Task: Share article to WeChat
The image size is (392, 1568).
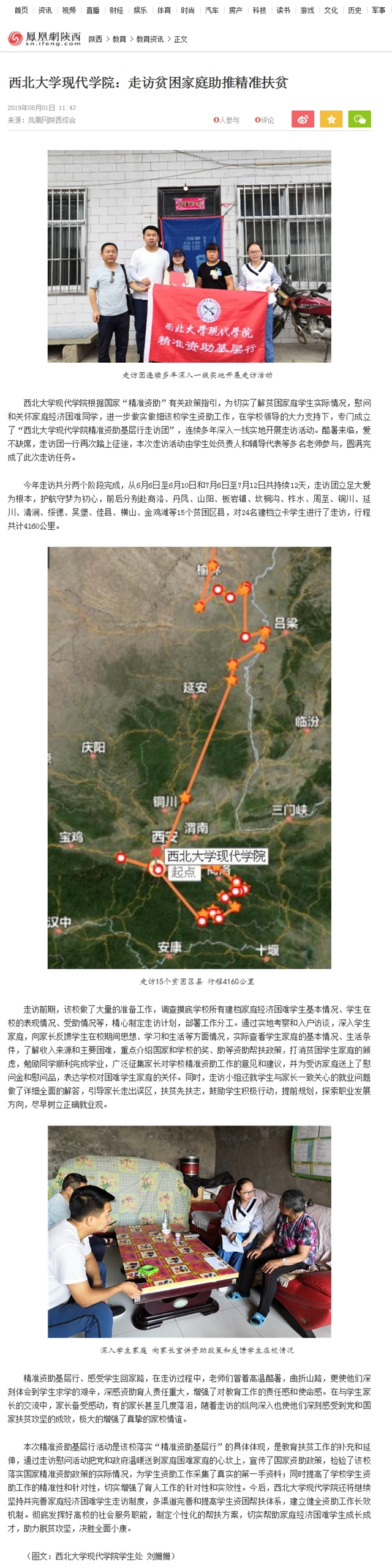Action: pyautogui.click(x=360, y=119)
